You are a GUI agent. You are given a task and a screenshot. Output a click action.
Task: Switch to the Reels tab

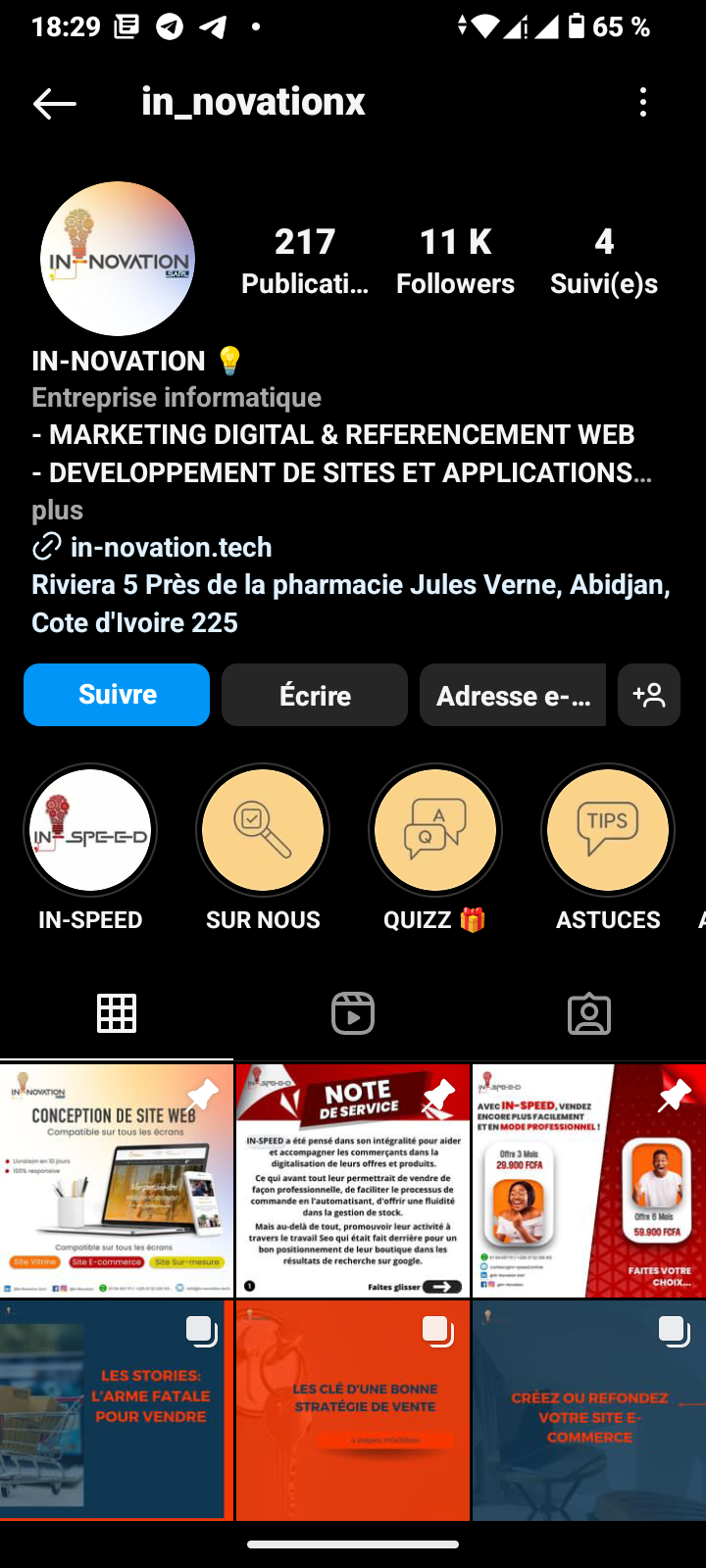point(353,1013)
